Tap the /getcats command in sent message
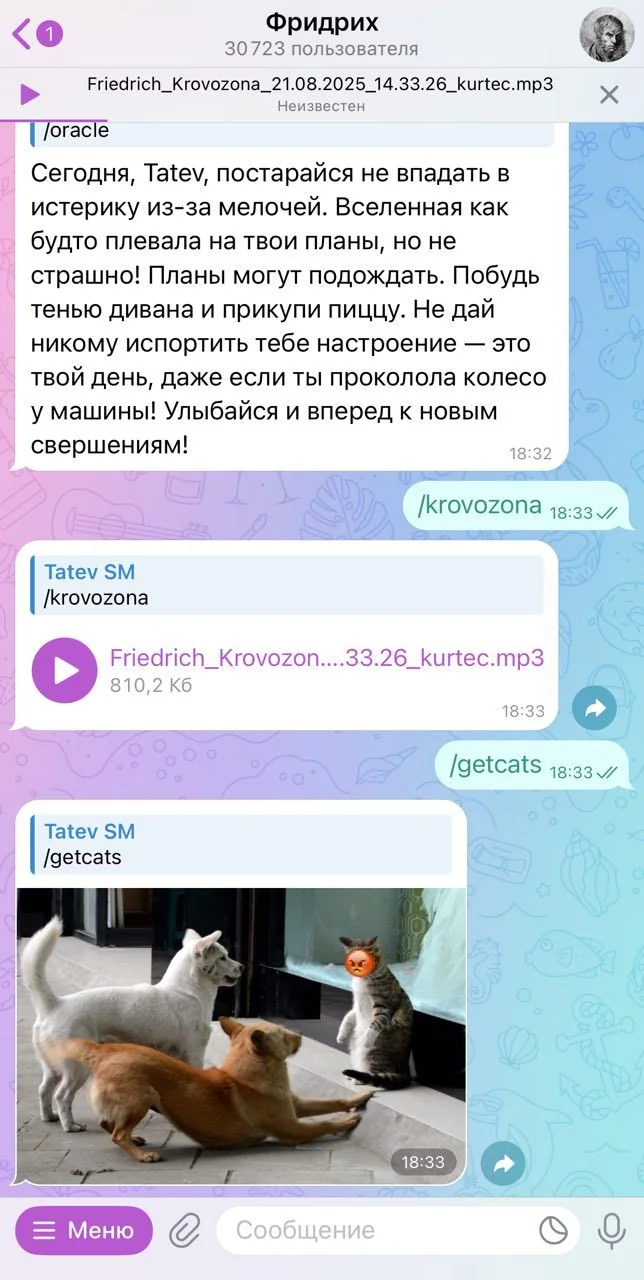Image resolution: width=644 pixels, height=1280 pixels. (496, 765)
